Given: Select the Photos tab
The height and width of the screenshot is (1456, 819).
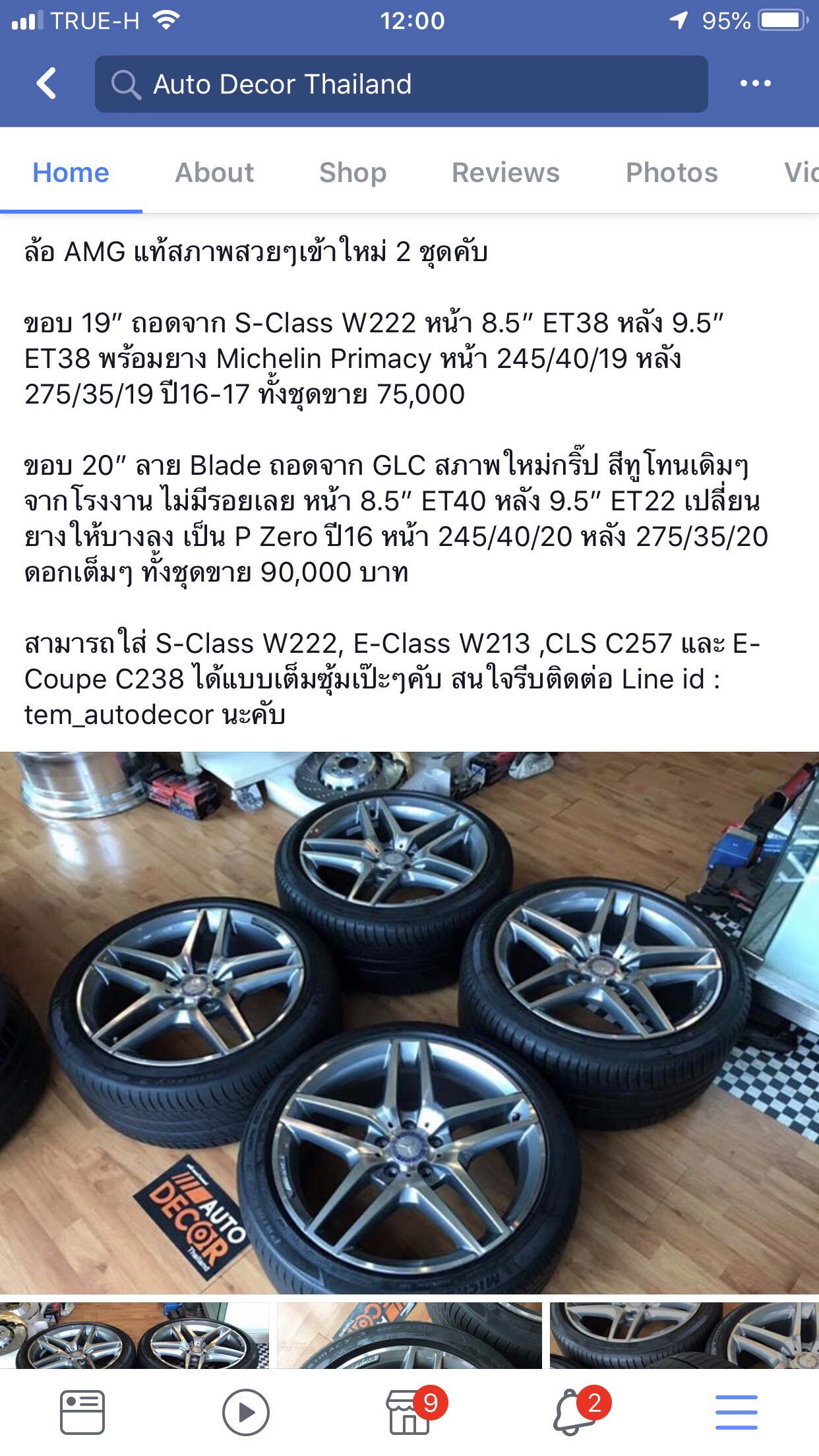Looking at the screenshot, I should pyautogui.click(x=671, y=173).
